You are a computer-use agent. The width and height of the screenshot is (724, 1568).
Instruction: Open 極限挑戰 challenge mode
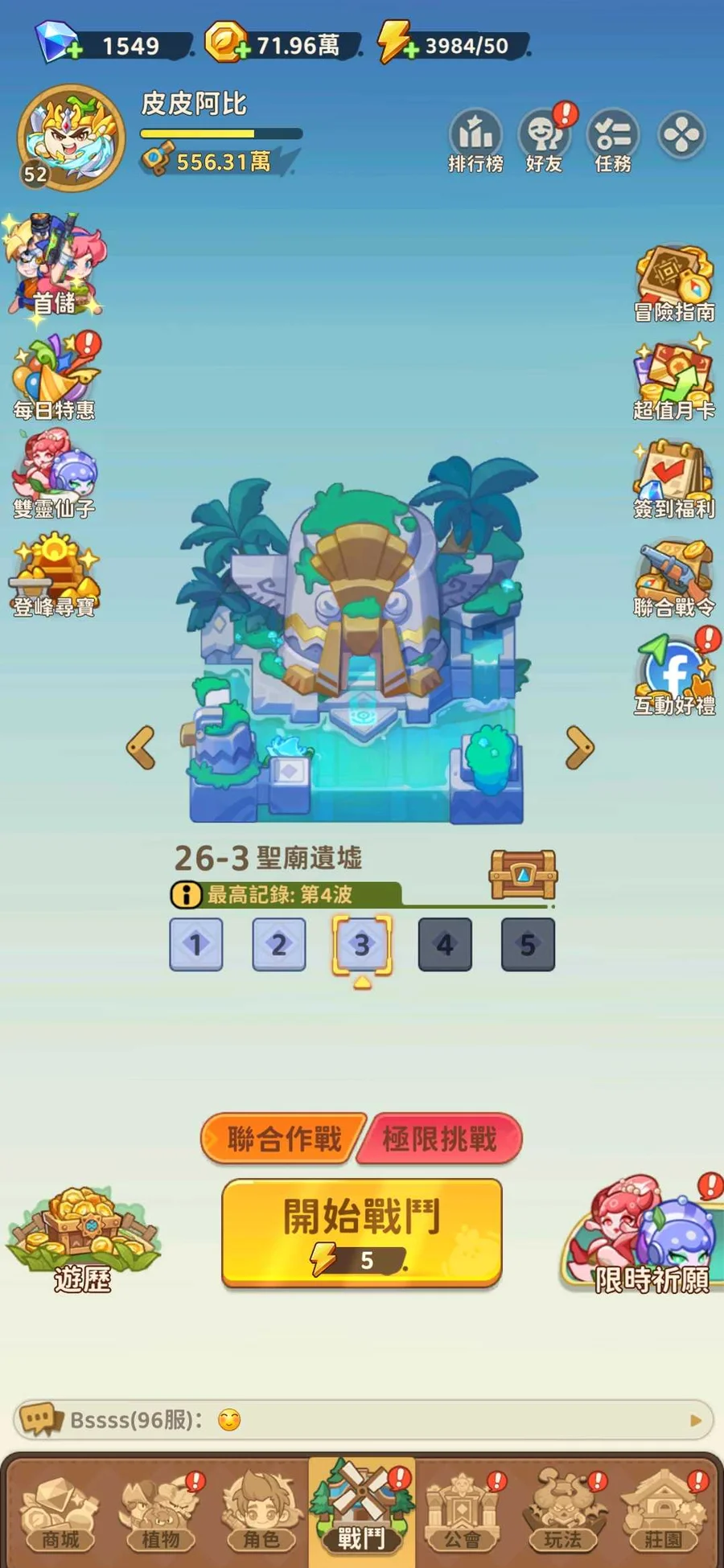(441, 1139)
